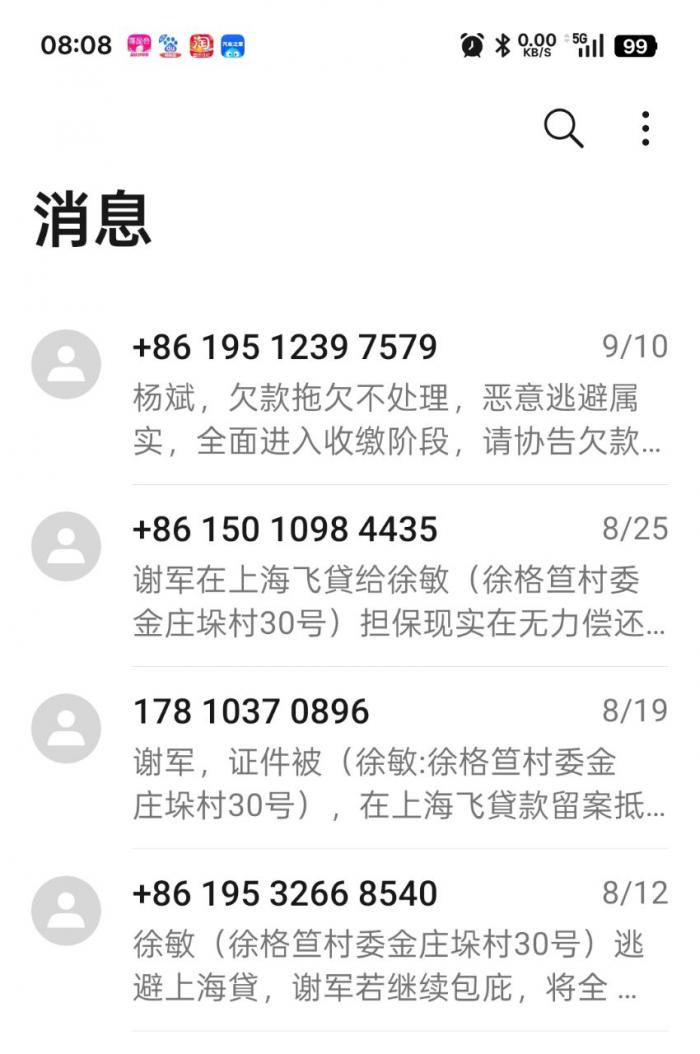Open the thread from +86 195 3266 8540

pyautogui.click(x=398, y=940)
